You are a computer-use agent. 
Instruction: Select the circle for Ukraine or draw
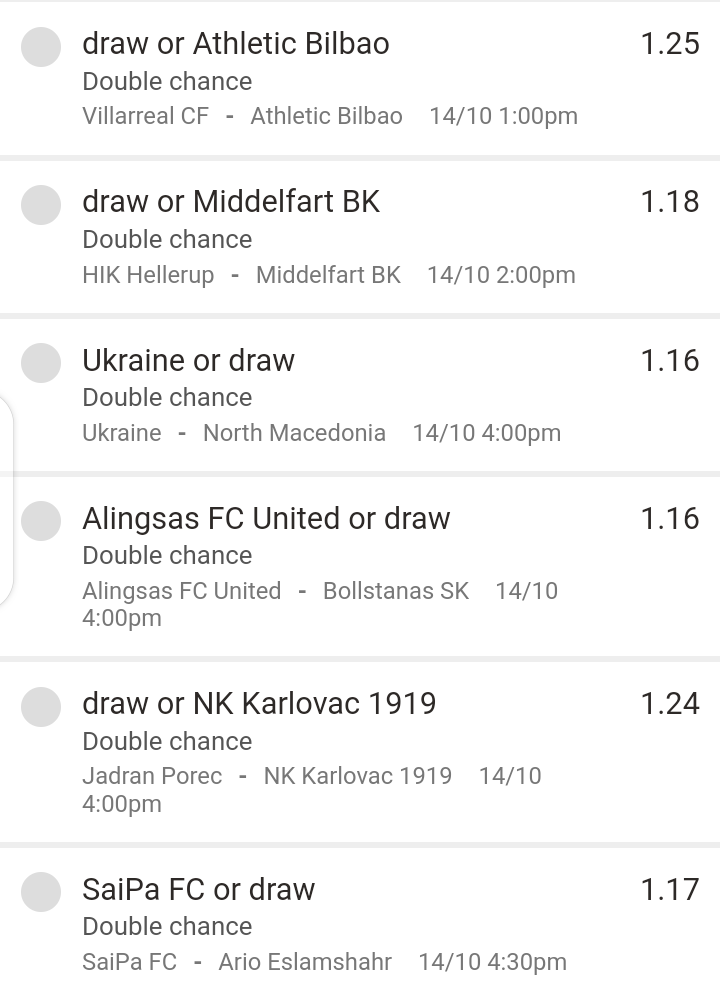coord(41,363)
